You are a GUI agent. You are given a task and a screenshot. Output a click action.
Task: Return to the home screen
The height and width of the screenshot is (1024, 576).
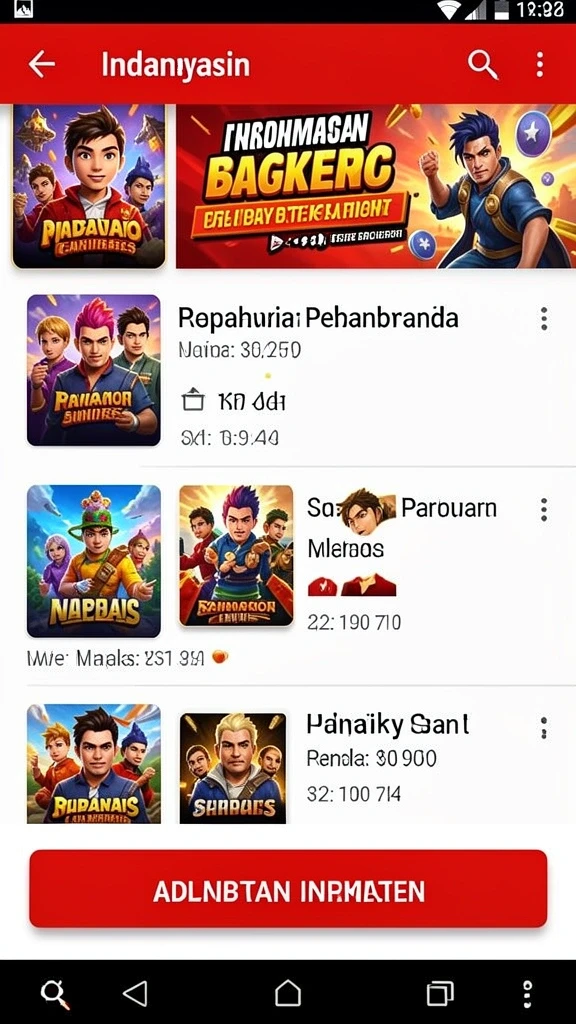click(x=288, y=993)
